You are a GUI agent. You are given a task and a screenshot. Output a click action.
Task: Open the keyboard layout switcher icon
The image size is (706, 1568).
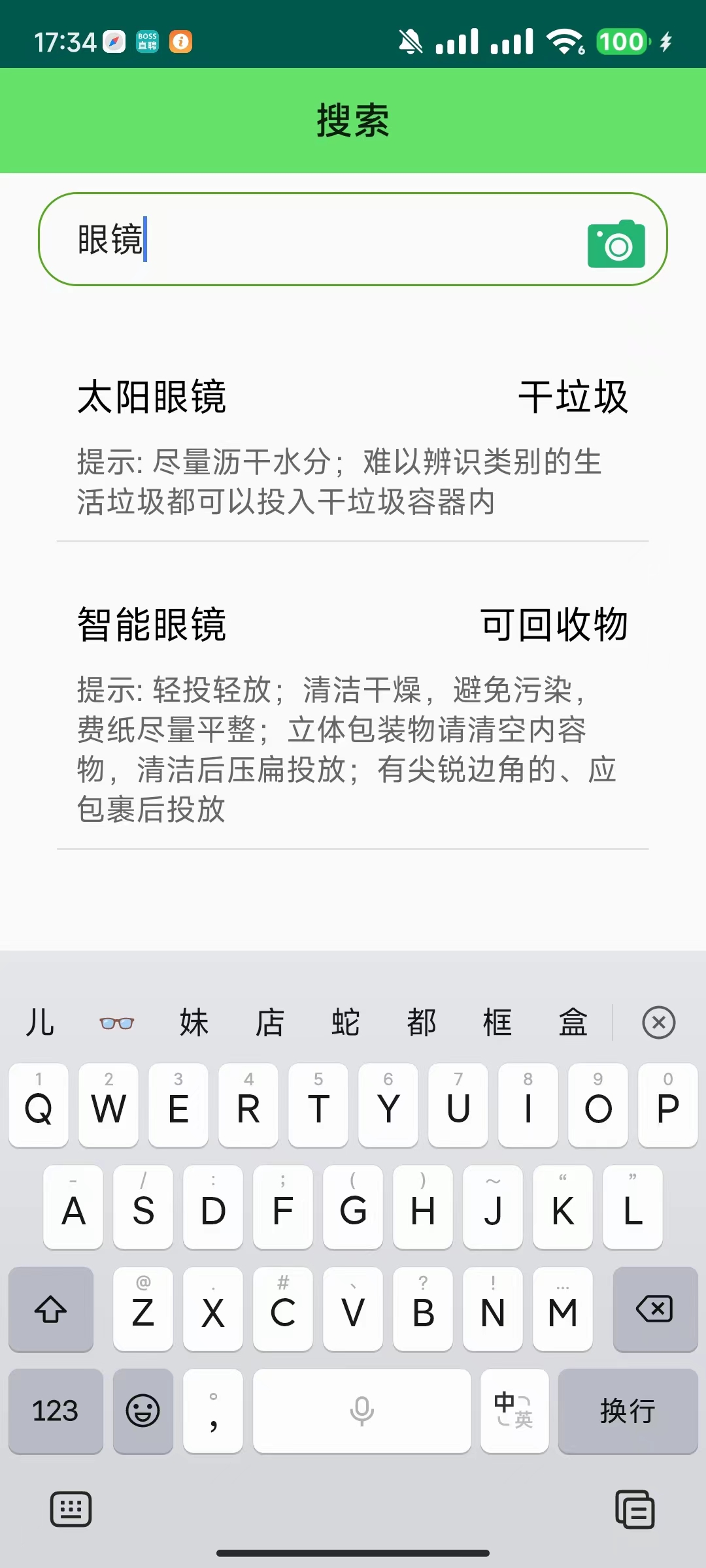coord(71,1509)
